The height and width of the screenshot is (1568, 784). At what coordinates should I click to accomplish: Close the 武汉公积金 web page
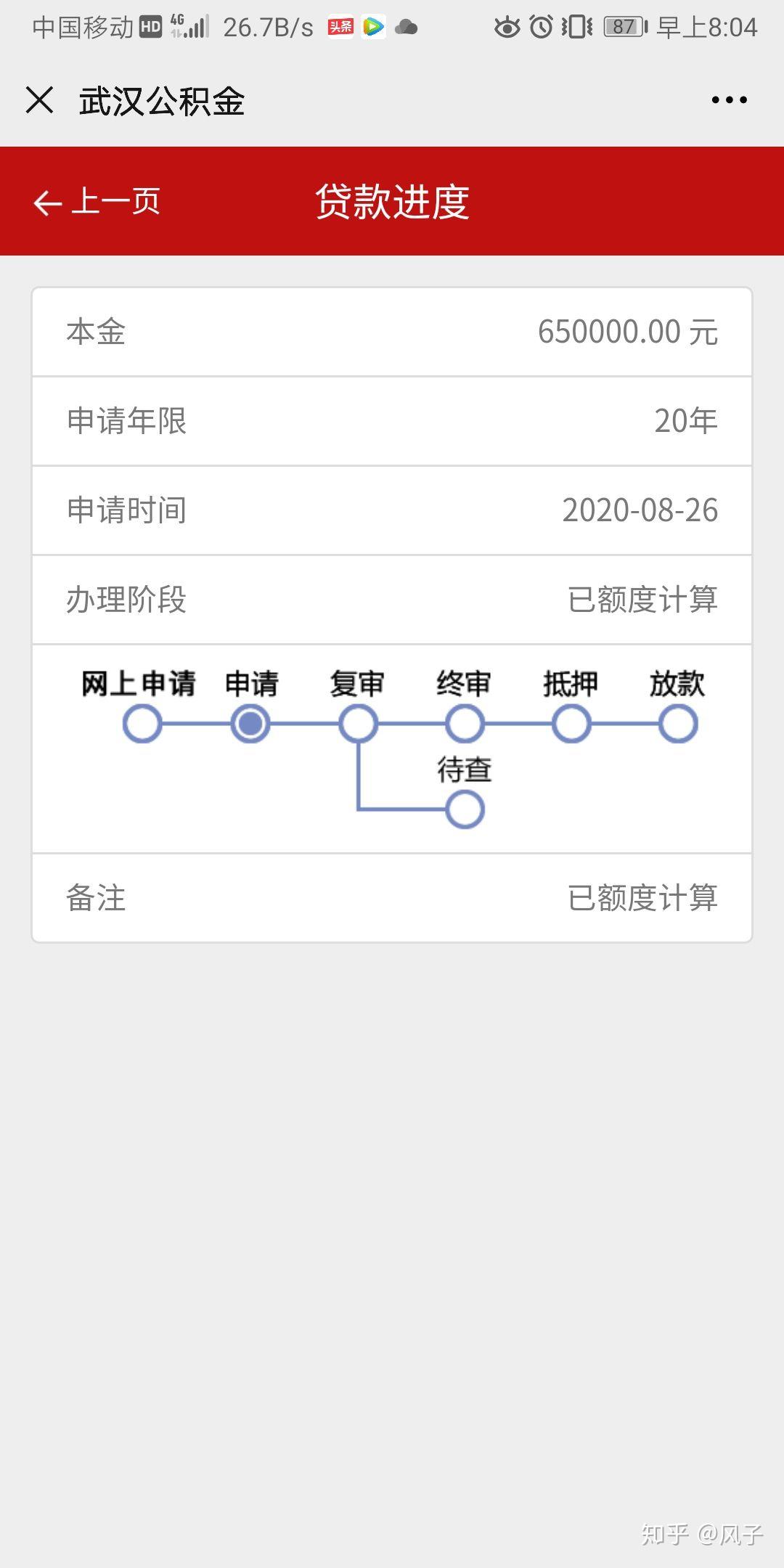pyautogui.click(x=40, y=100)
